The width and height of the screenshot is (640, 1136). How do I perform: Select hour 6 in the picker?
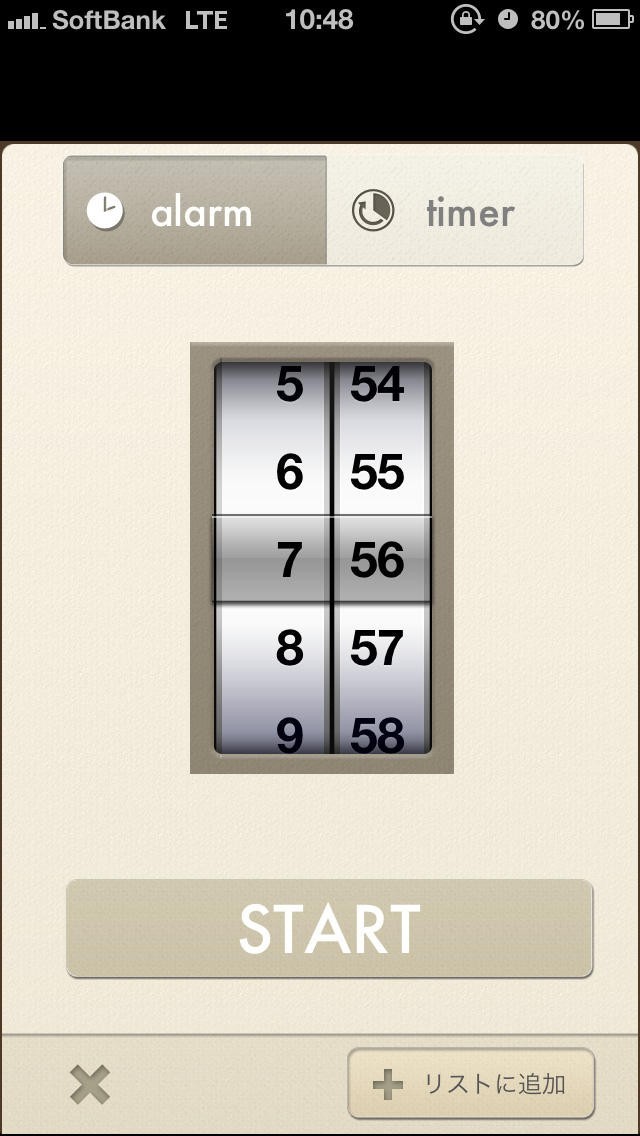point(289,472)
